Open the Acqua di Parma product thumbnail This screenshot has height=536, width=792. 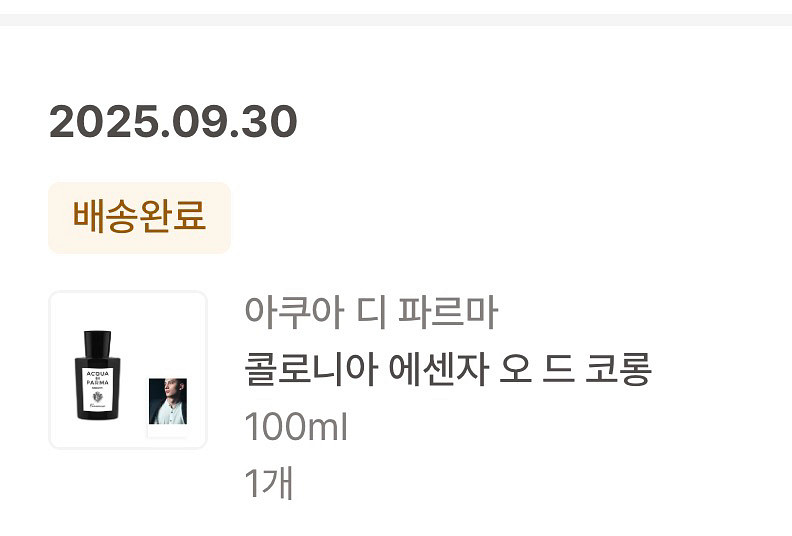128,370
